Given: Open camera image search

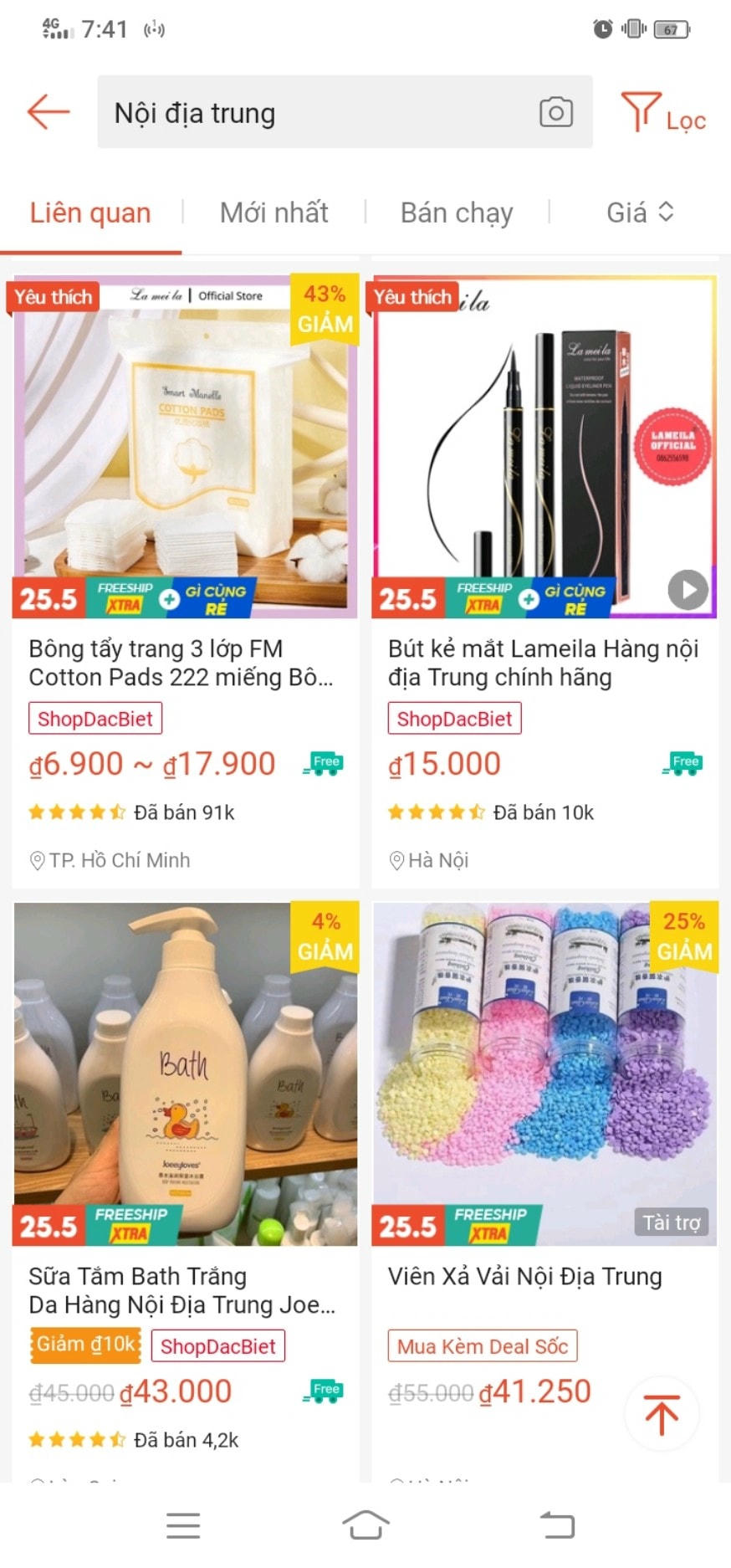Looking at the screenshot, I should [x=555, y=112].
